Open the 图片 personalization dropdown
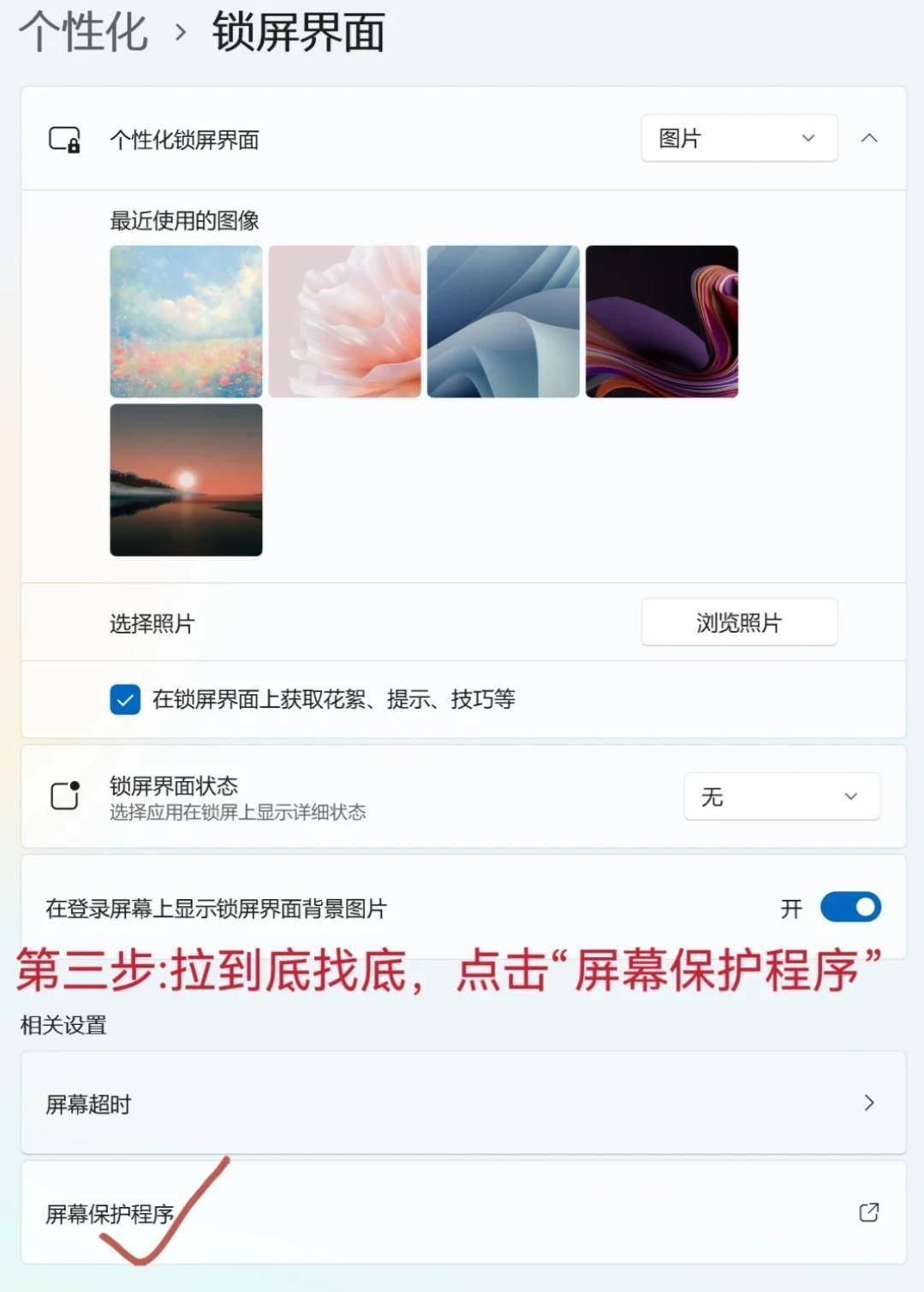924x1292 pixels. (x=738, y=138)
